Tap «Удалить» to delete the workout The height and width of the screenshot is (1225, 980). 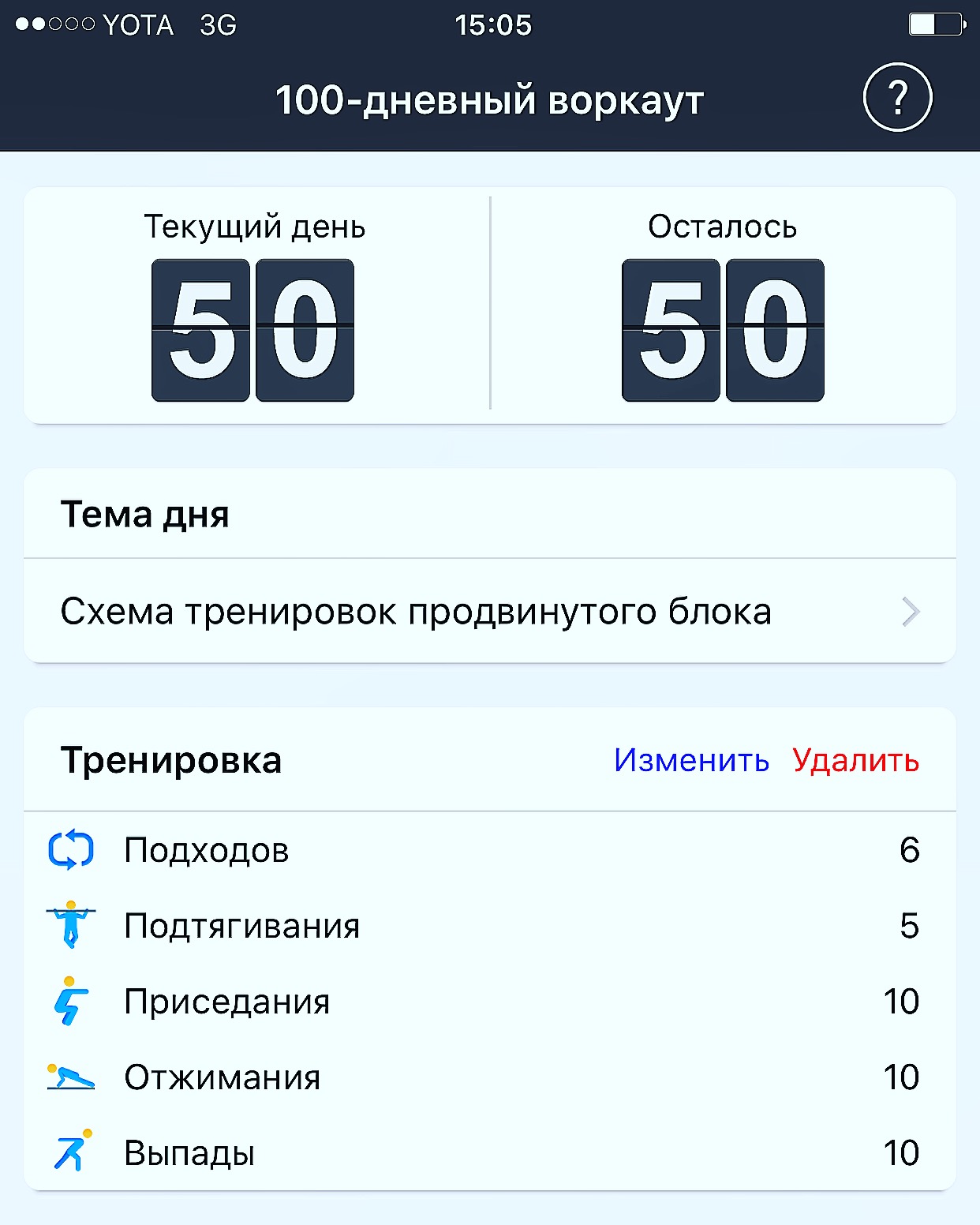(x=855, y=760)
